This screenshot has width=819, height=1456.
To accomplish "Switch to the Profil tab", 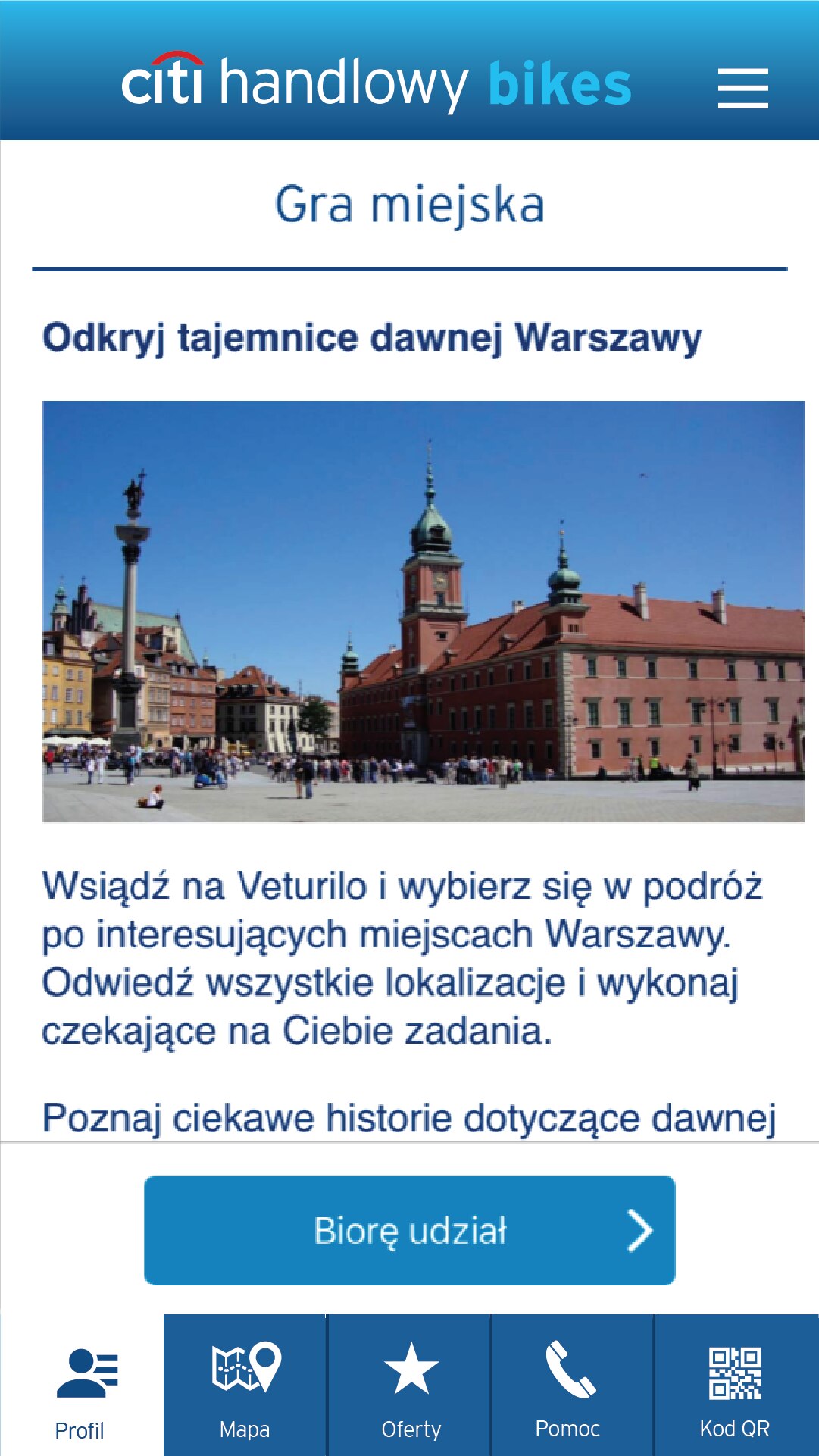I will (82, 1387).
